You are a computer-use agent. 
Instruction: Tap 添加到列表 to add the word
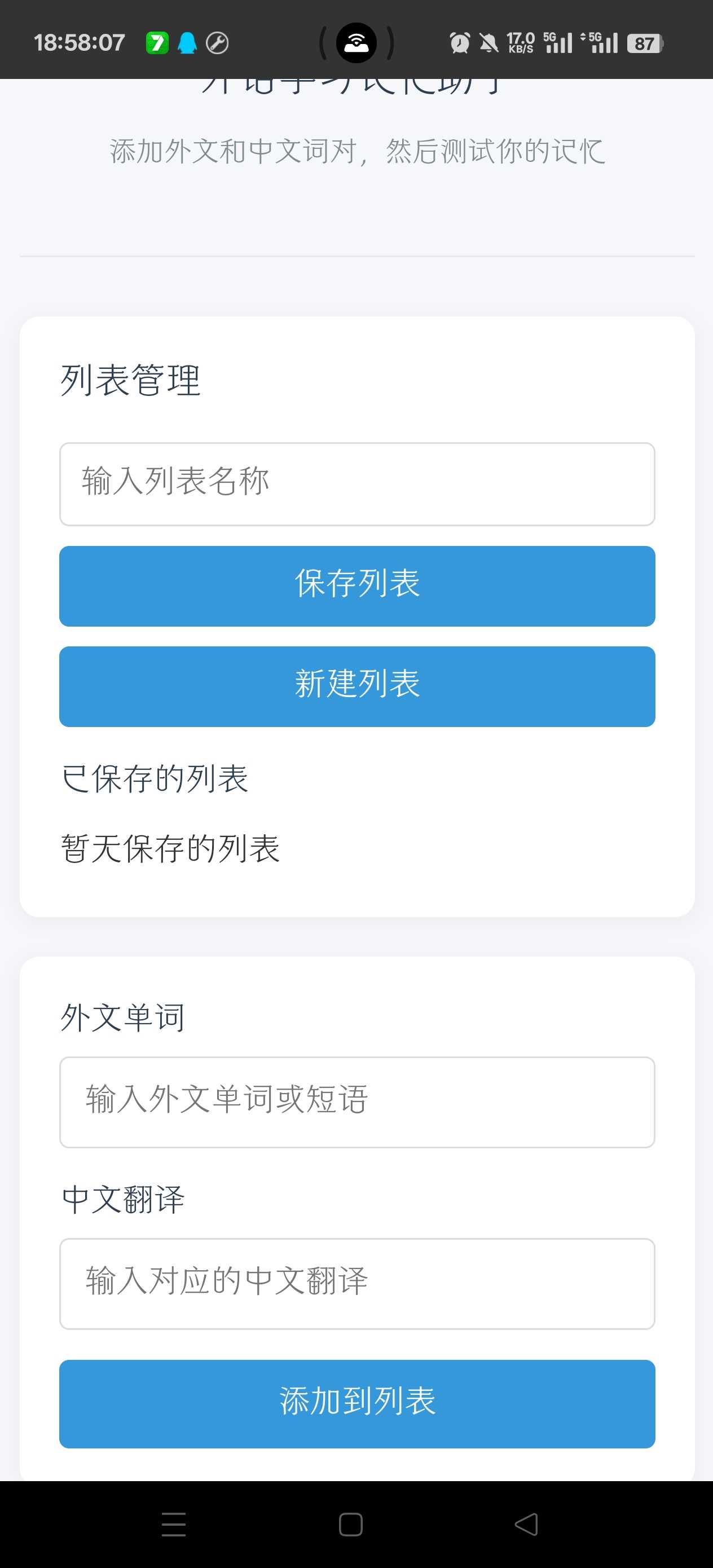coord(357,1403)
